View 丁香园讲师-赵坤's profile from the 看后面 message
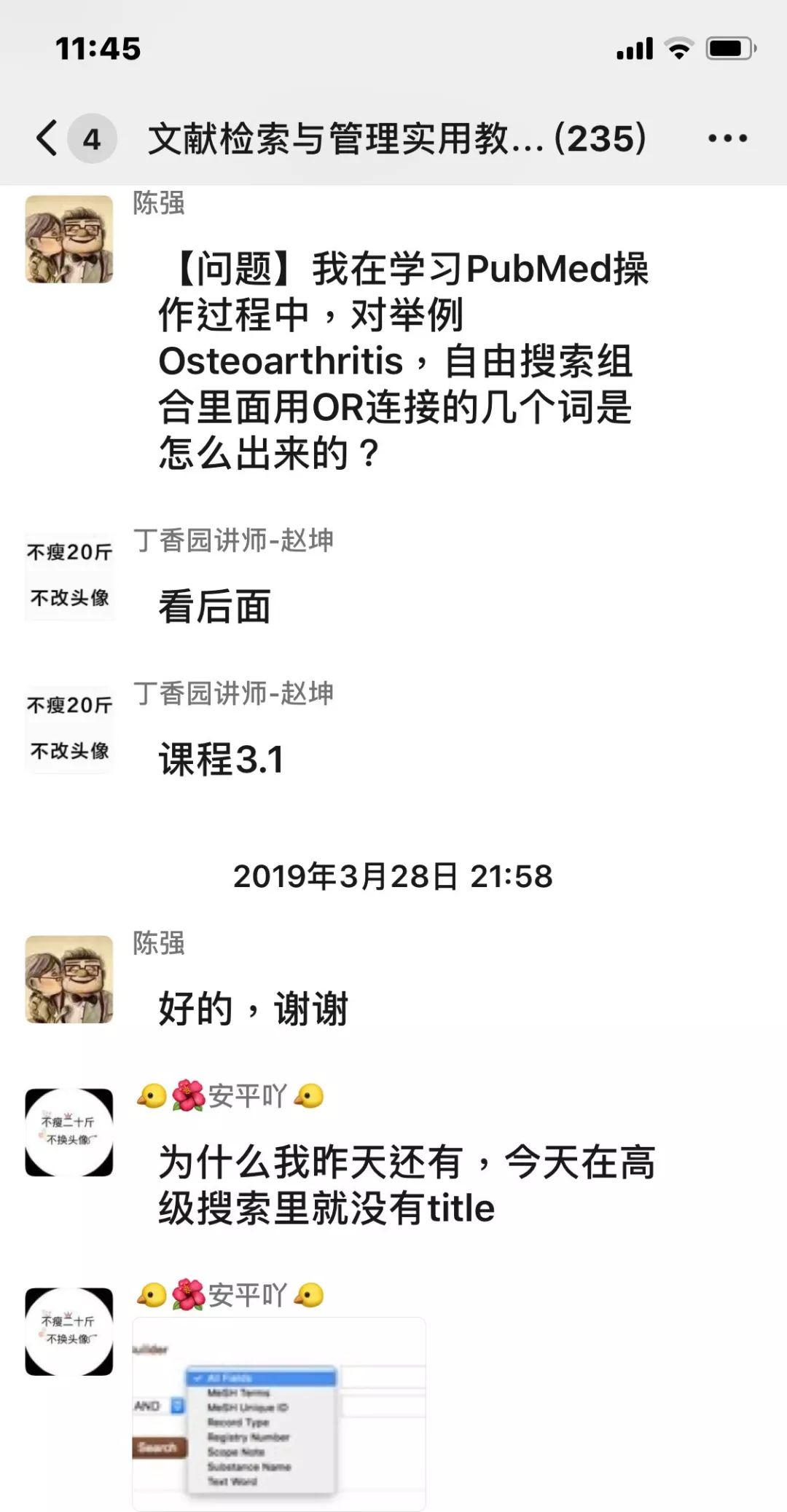Image resolution: width=787 pixels, height=1512 pixels. (69, 575)
